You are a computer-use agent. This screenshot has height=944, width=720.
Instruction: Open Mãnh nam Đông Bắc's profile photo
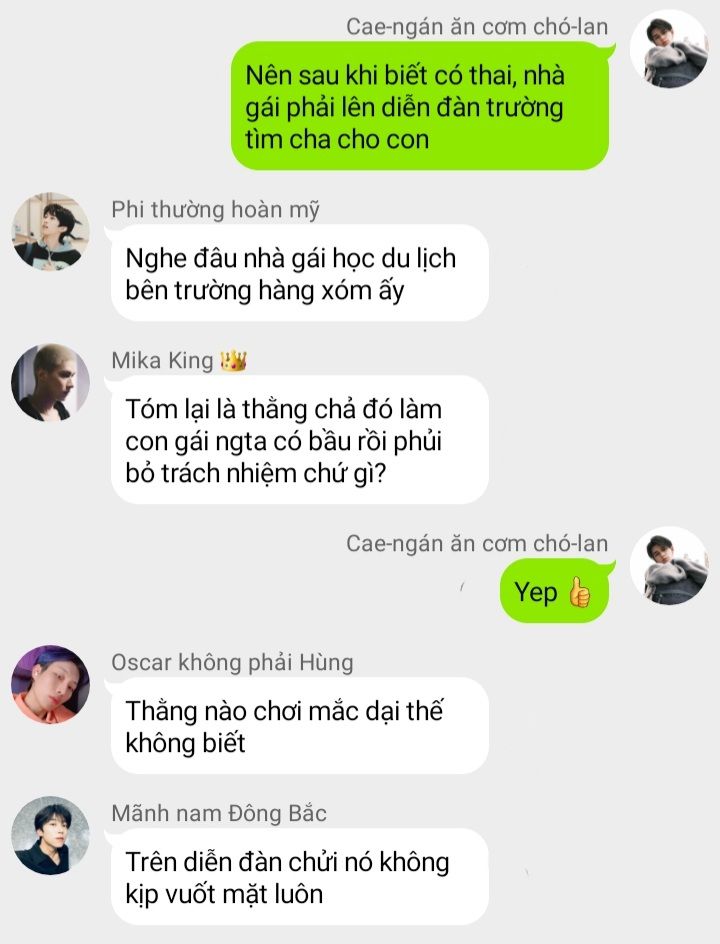click(50, 835)
